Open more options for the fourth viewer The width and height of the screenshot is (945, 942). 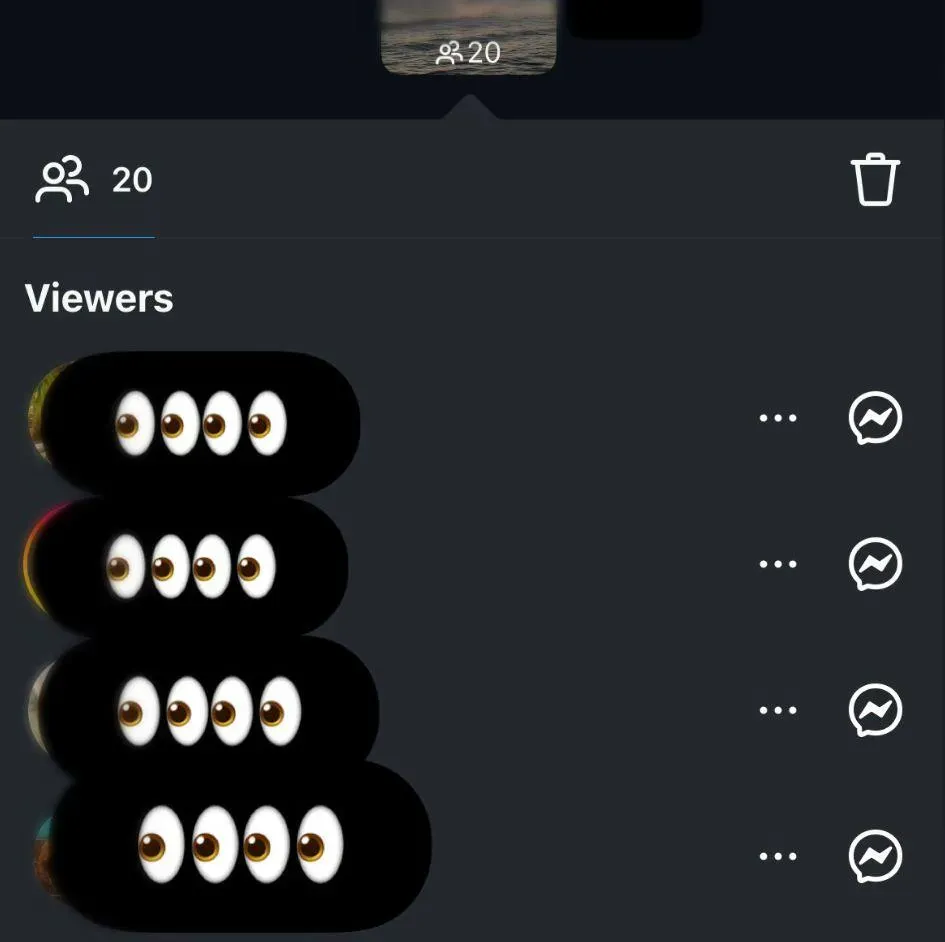click(778, 856)
